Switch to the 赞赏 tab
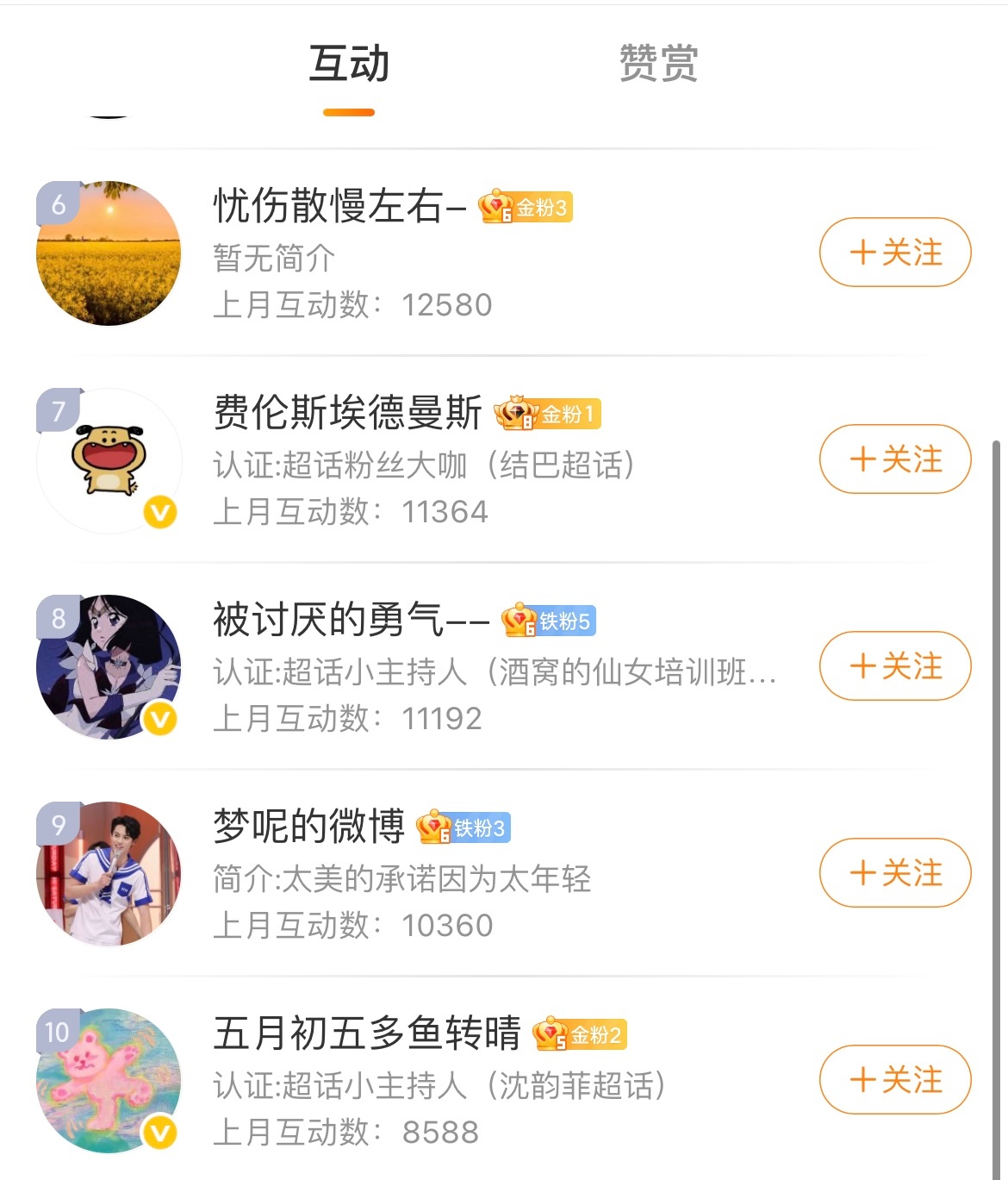Image resolution: width=1008 pixels, height=1180 pixels. (x=658, y=65)
